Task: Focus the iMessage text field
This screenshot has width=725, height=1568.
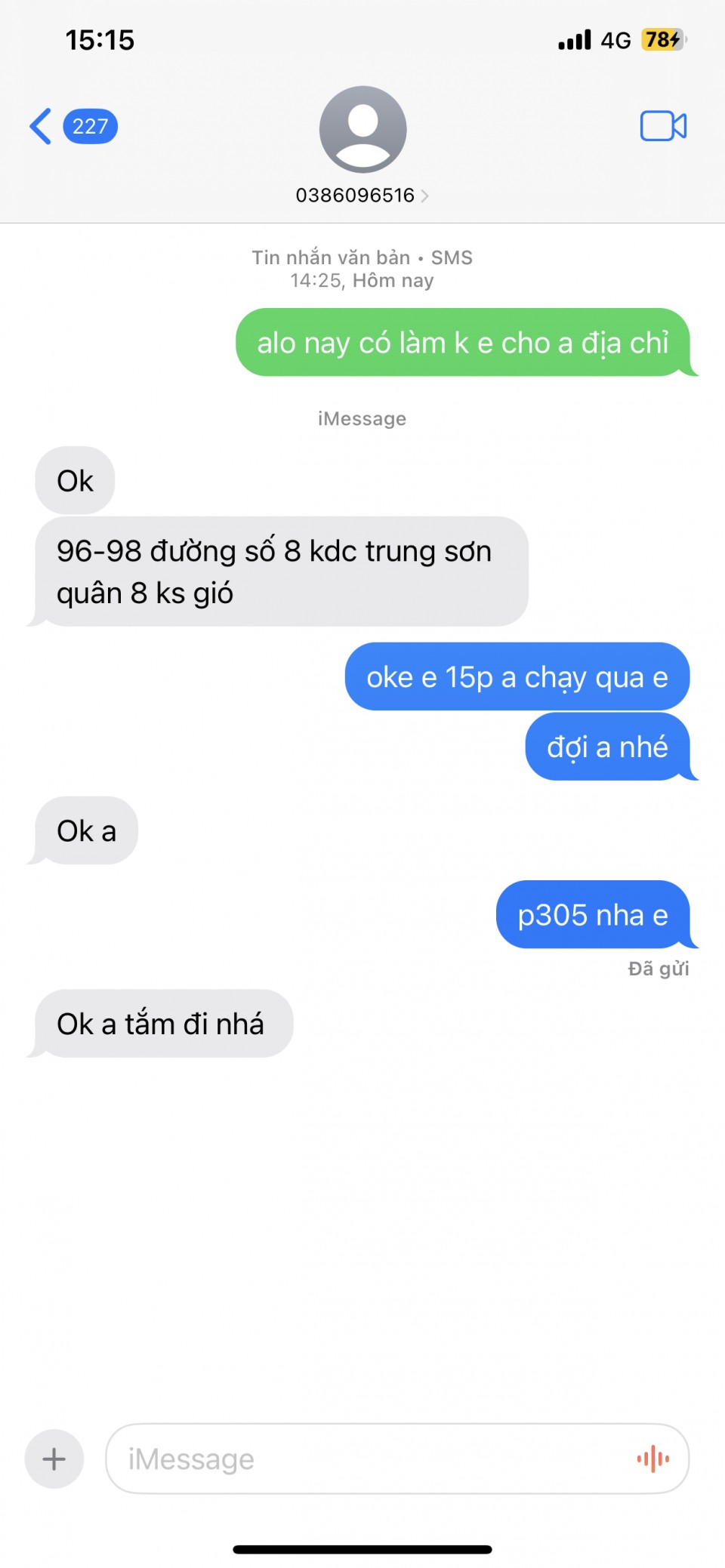Action: (362, 1459)
